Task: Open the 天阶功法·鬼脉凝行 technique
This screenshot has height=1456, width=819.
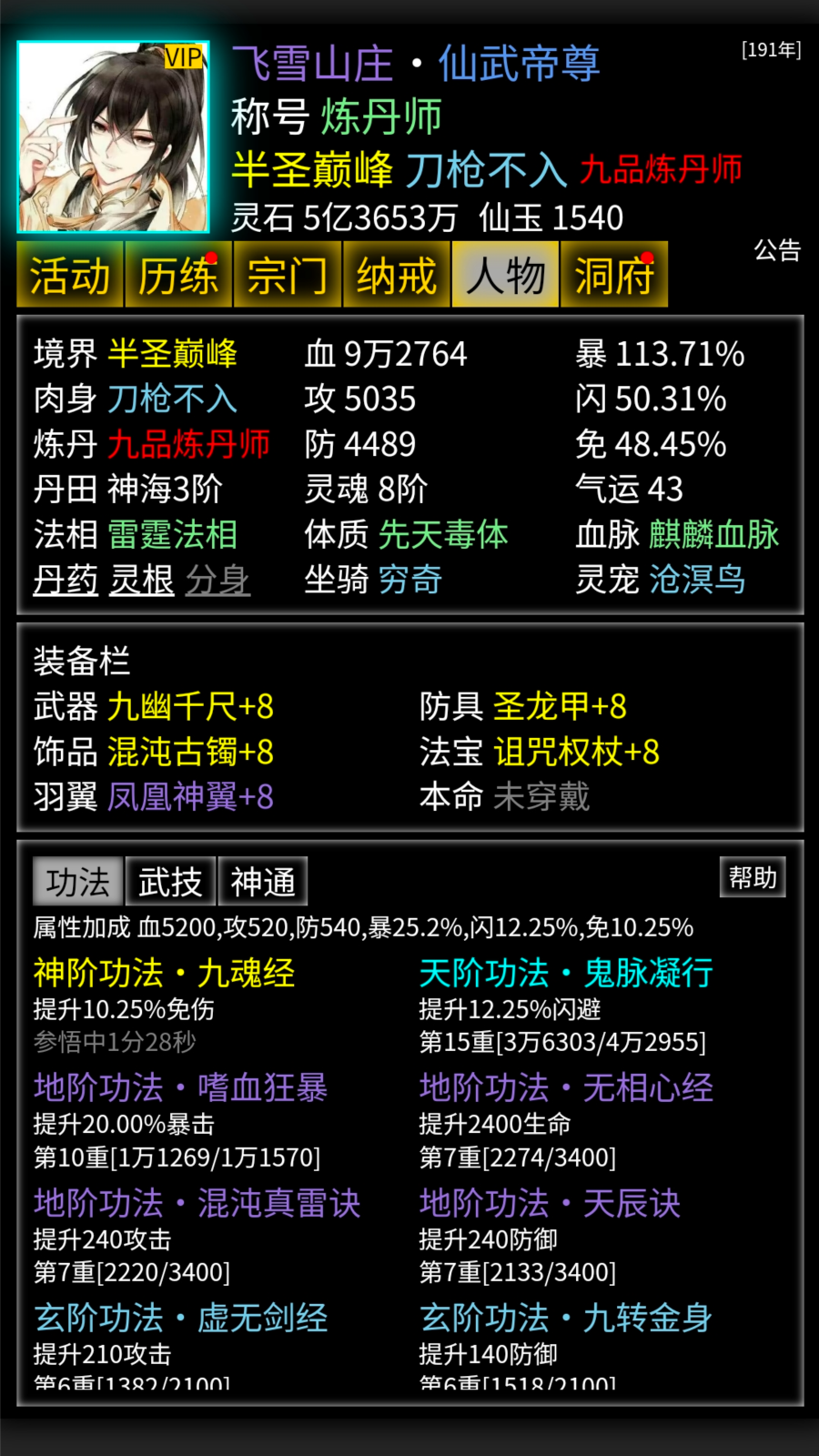Action: [566, 974]
